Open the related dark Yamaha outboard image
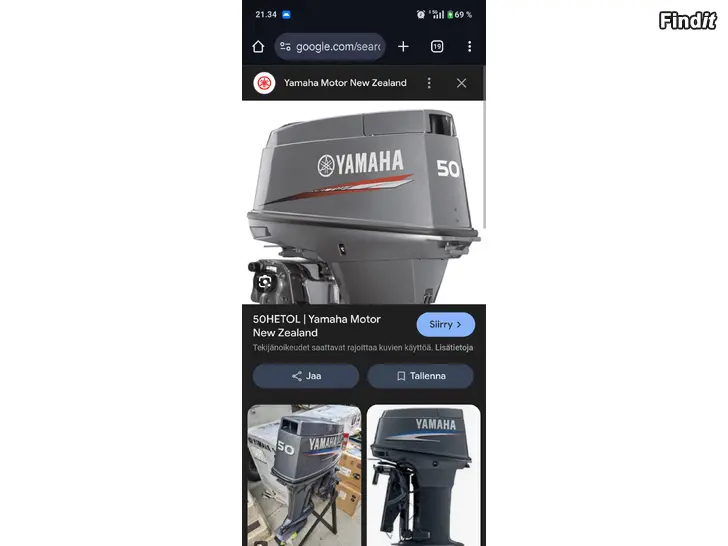The image size is (728, 546). point(423,475)
